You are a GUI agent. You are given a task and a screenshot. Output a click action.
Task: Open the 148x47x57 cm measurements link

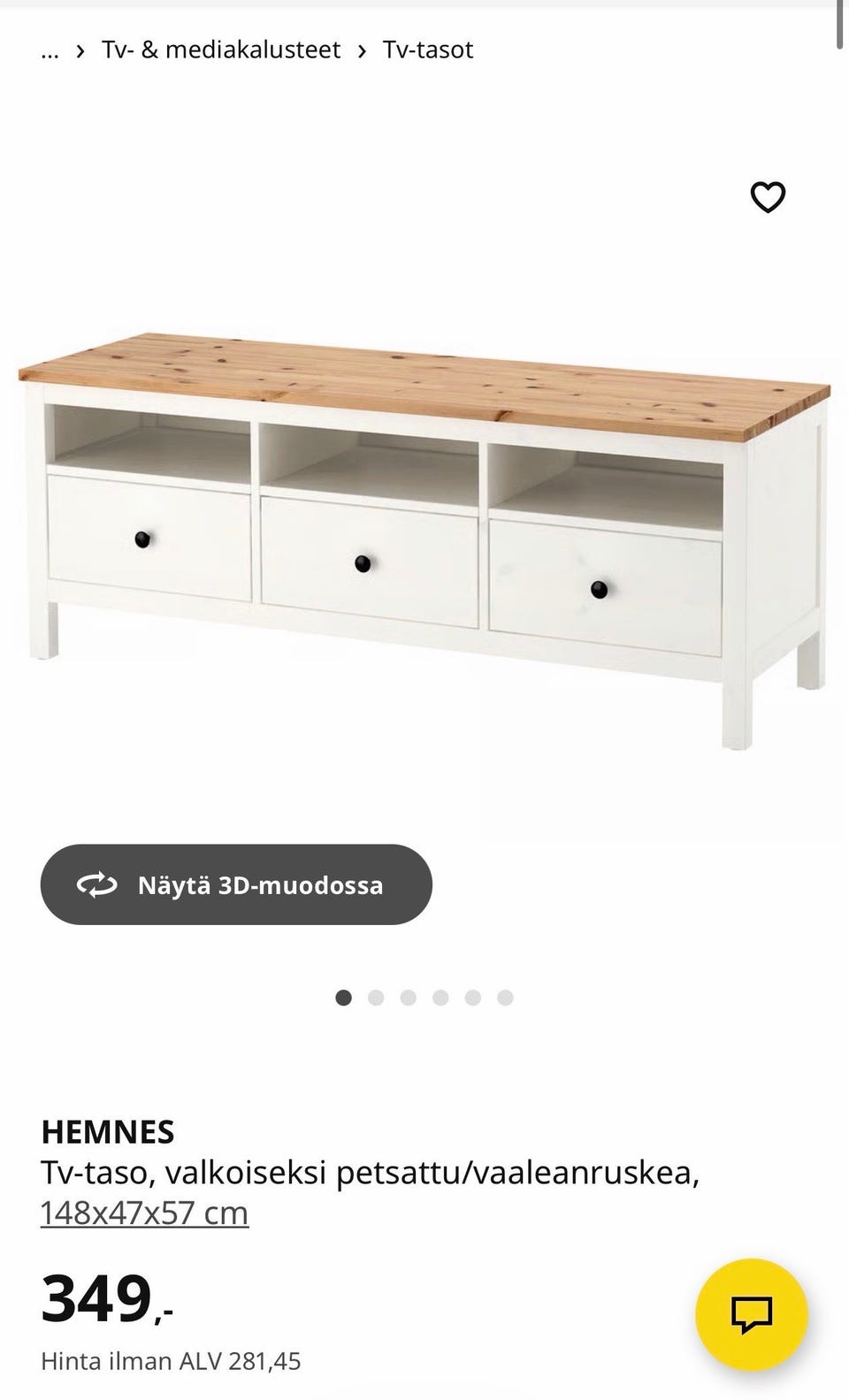pos(144,1213)
